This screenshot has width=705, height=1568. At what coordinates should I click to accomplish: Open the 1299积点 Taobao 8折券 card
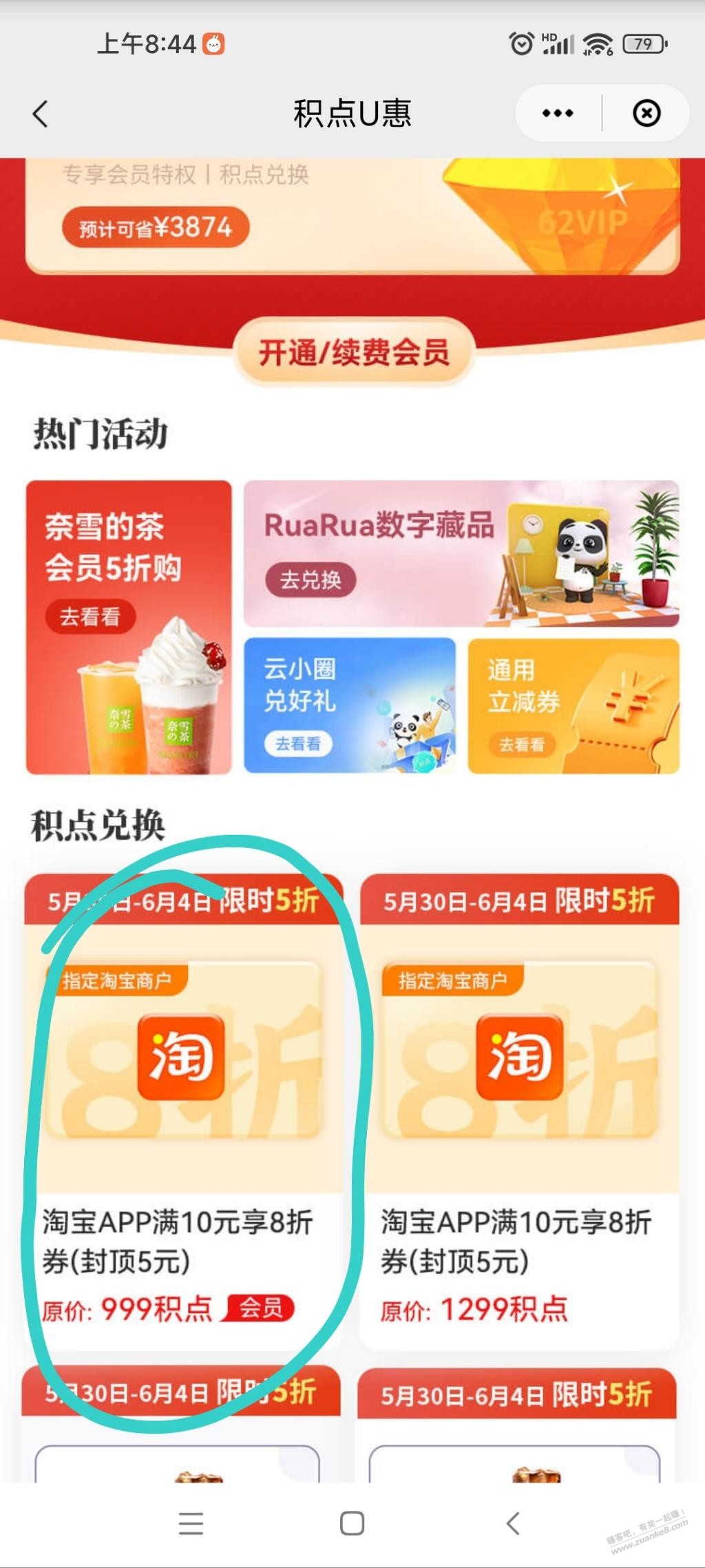point(520,1112)
